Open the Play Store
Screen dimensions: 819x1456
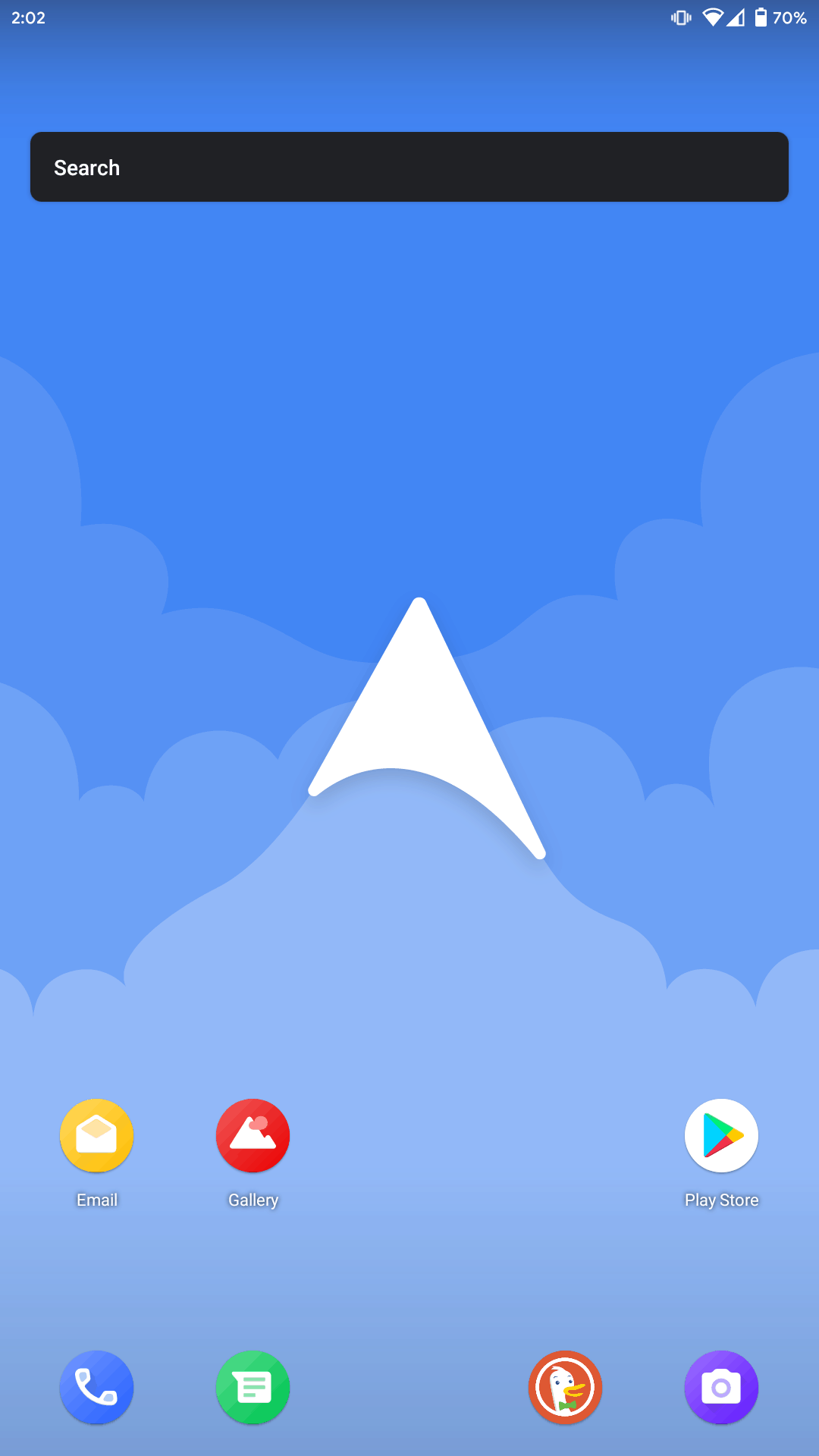coord(721,1135)
